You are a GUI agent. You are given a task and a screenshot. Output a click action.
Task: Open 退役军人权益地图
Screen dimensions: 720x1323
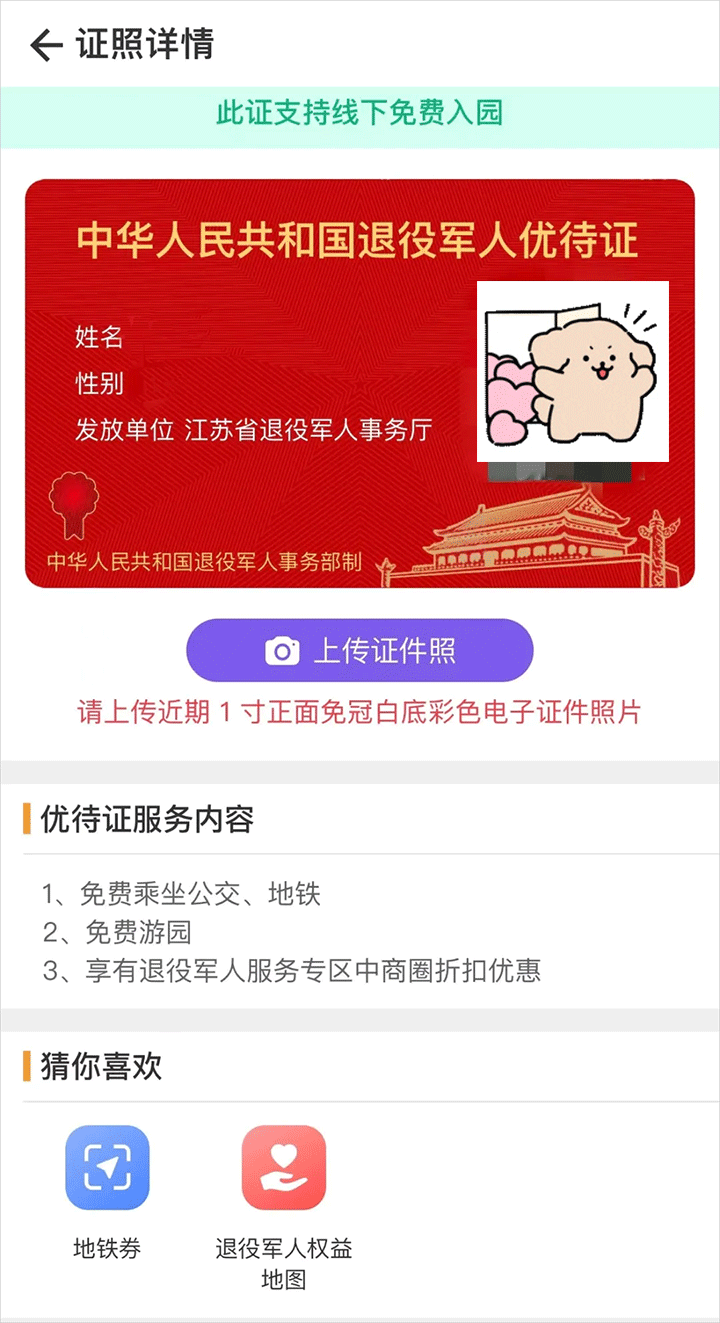284,1167
